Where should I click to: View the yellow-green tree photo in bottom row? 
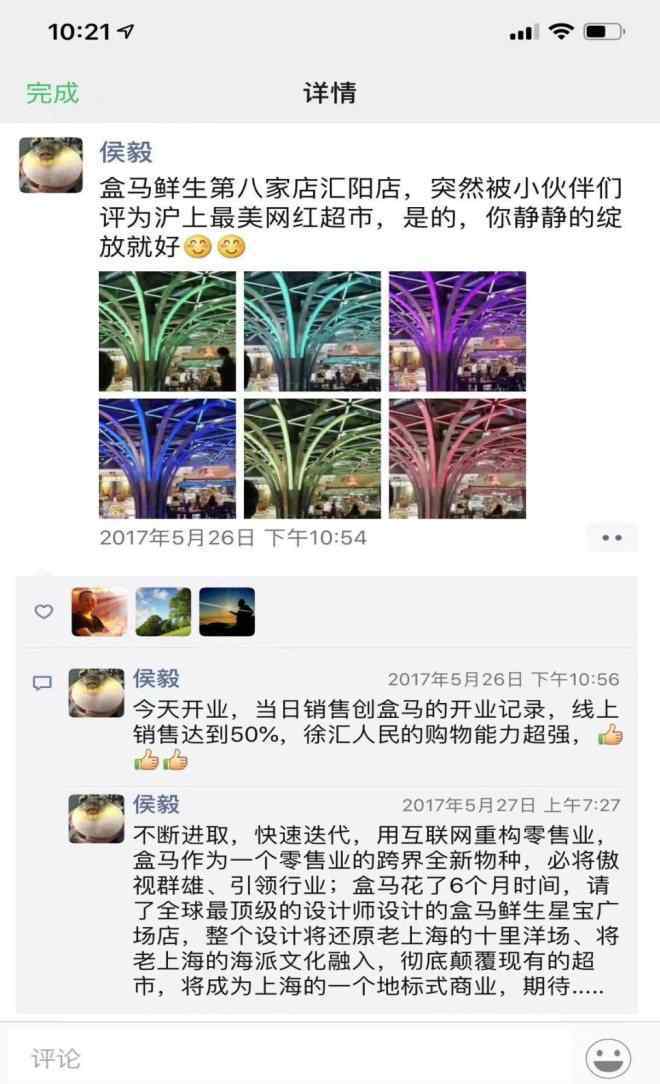(x=312, y=458)
